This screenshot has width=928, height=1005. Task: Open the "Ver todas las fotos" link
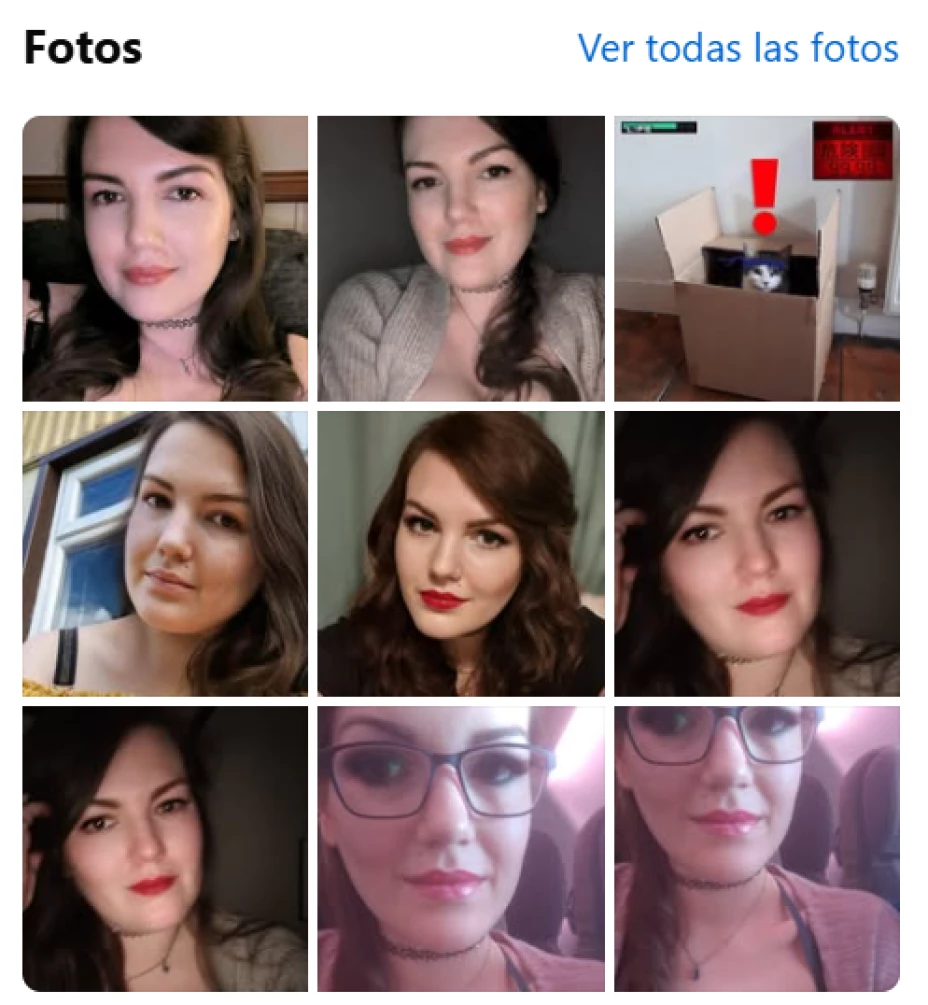click(x=738, y=47)
